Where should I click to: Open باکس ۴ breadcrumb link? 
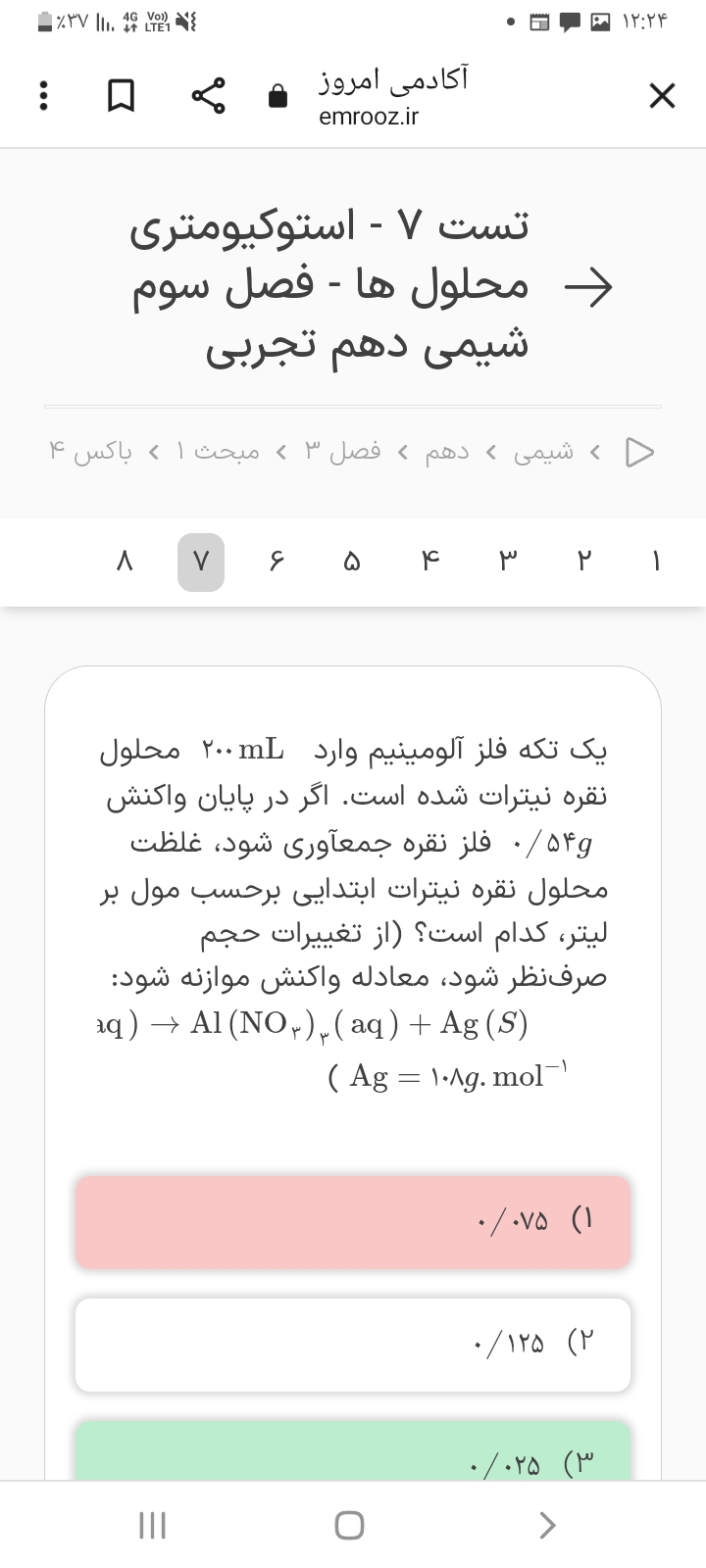(90, 452)
